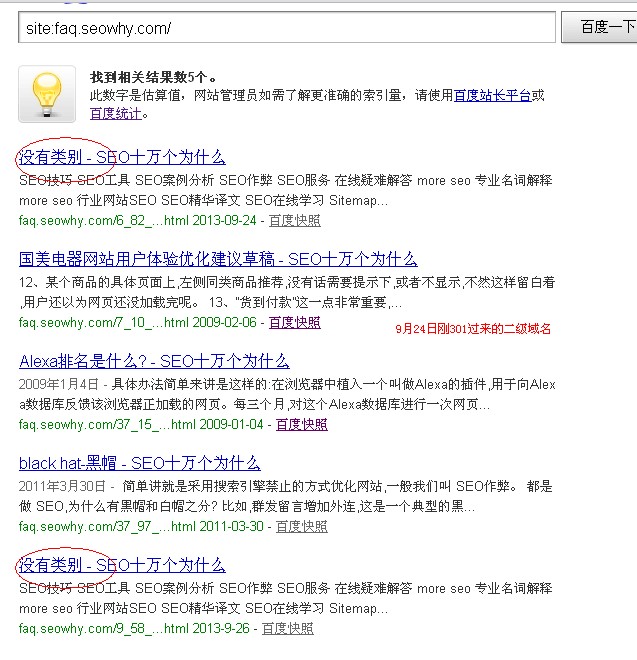Open the 百度站长平台 link
Viewport: 637px width, 660px height.
tap(492, 96)
